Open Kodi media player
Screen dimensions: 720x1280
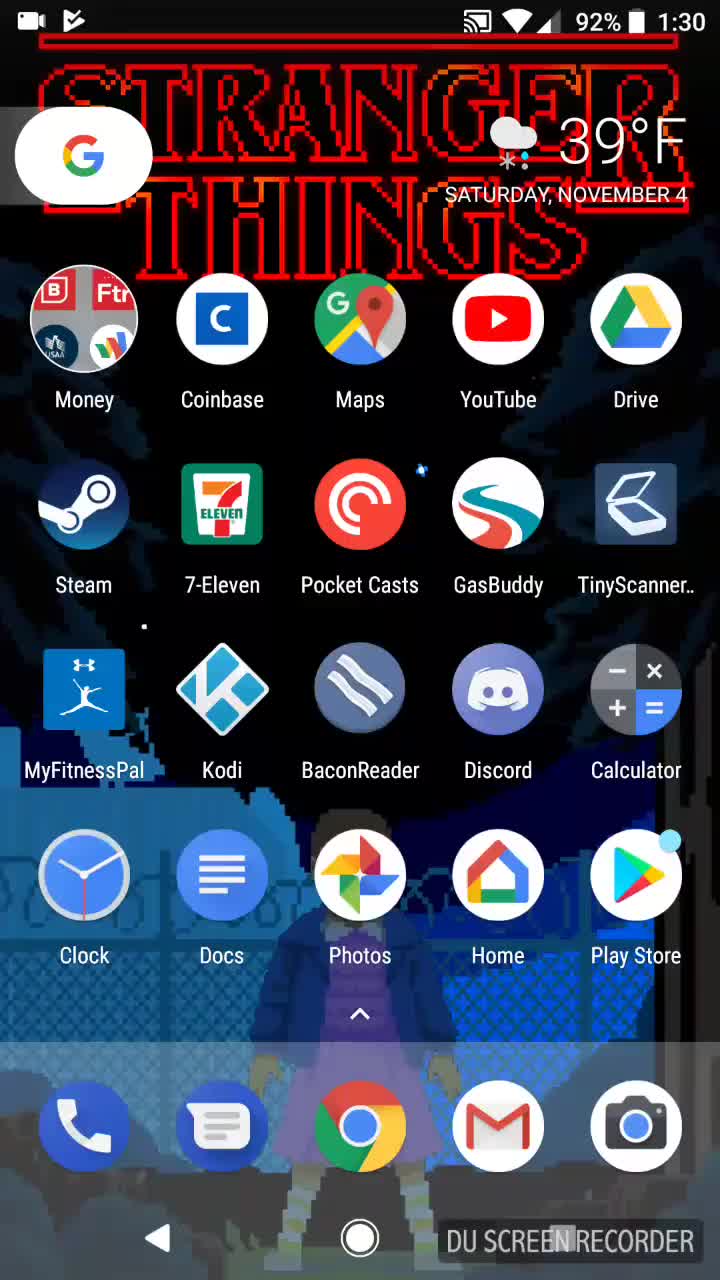point(222,690)
